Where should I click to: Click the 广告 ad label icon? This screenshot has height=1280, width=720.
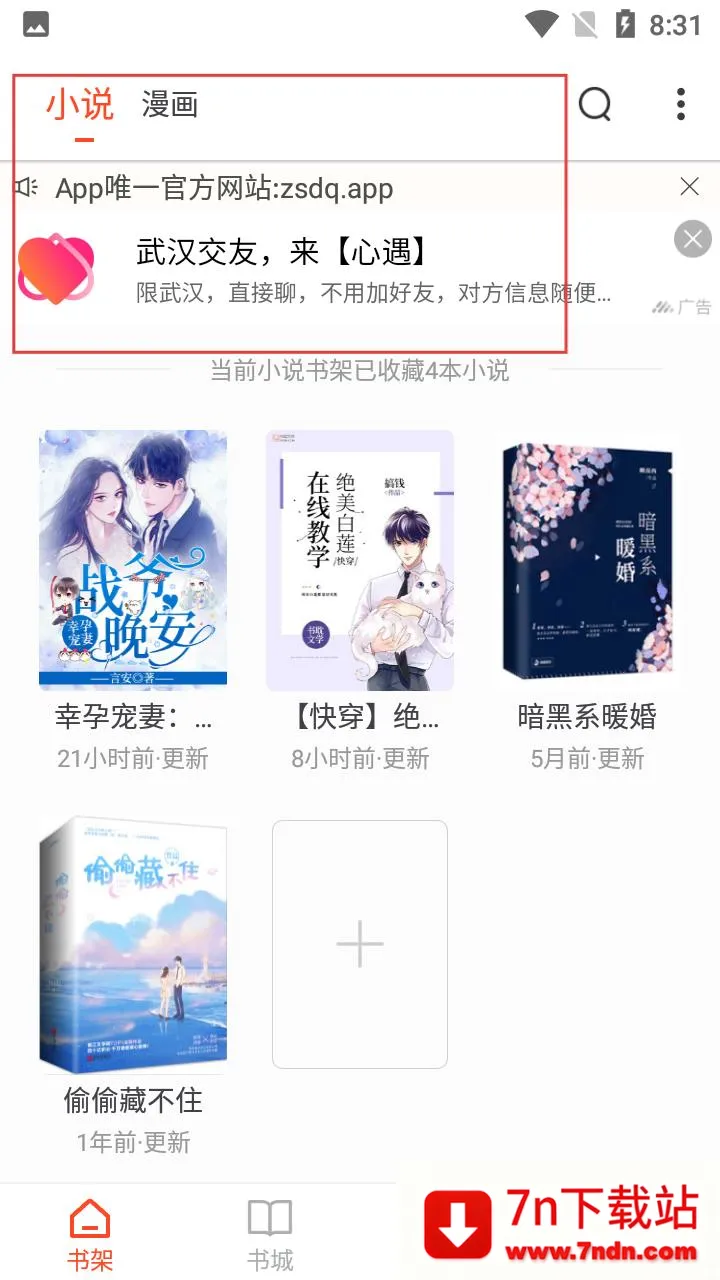point(683,308)
